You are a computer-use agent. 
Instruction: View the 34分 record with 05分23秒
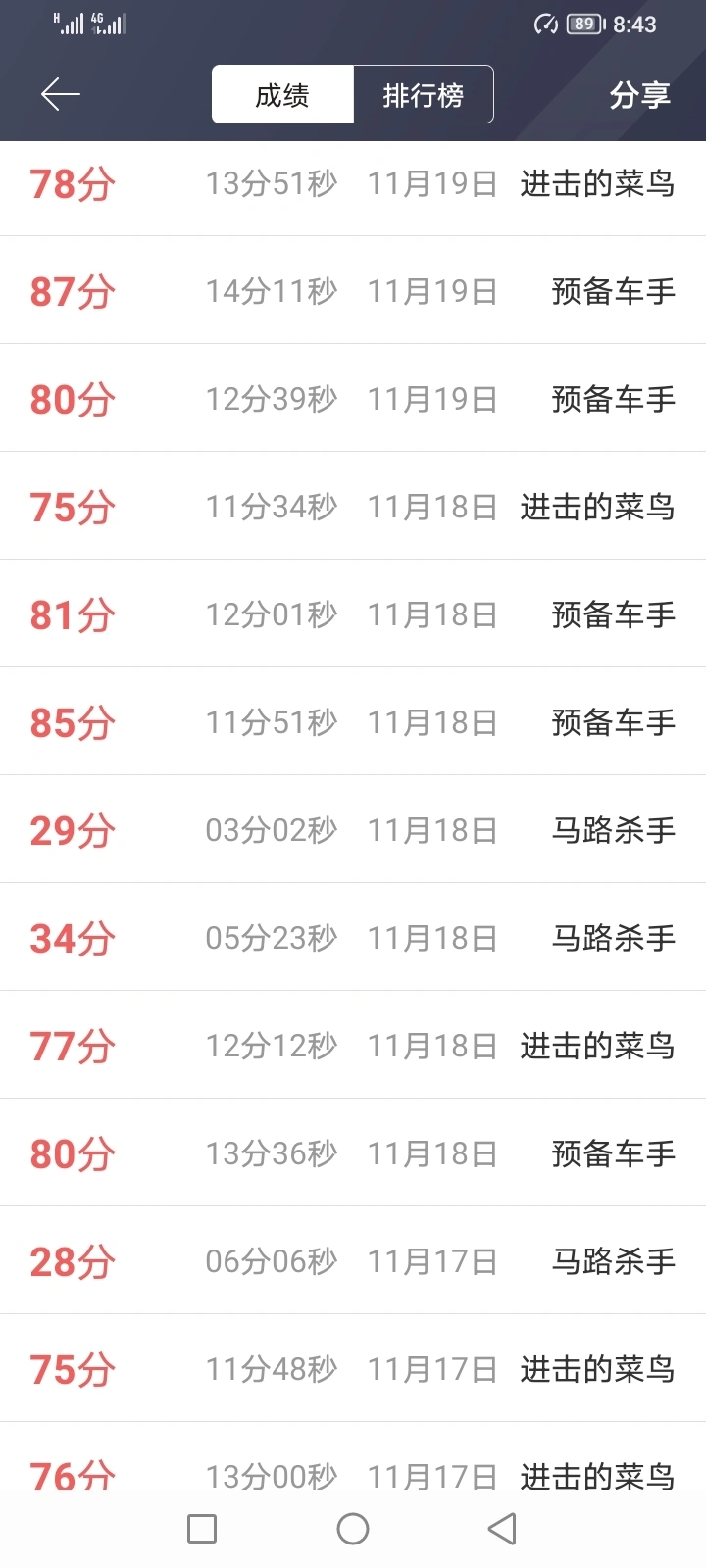(353, 937)
